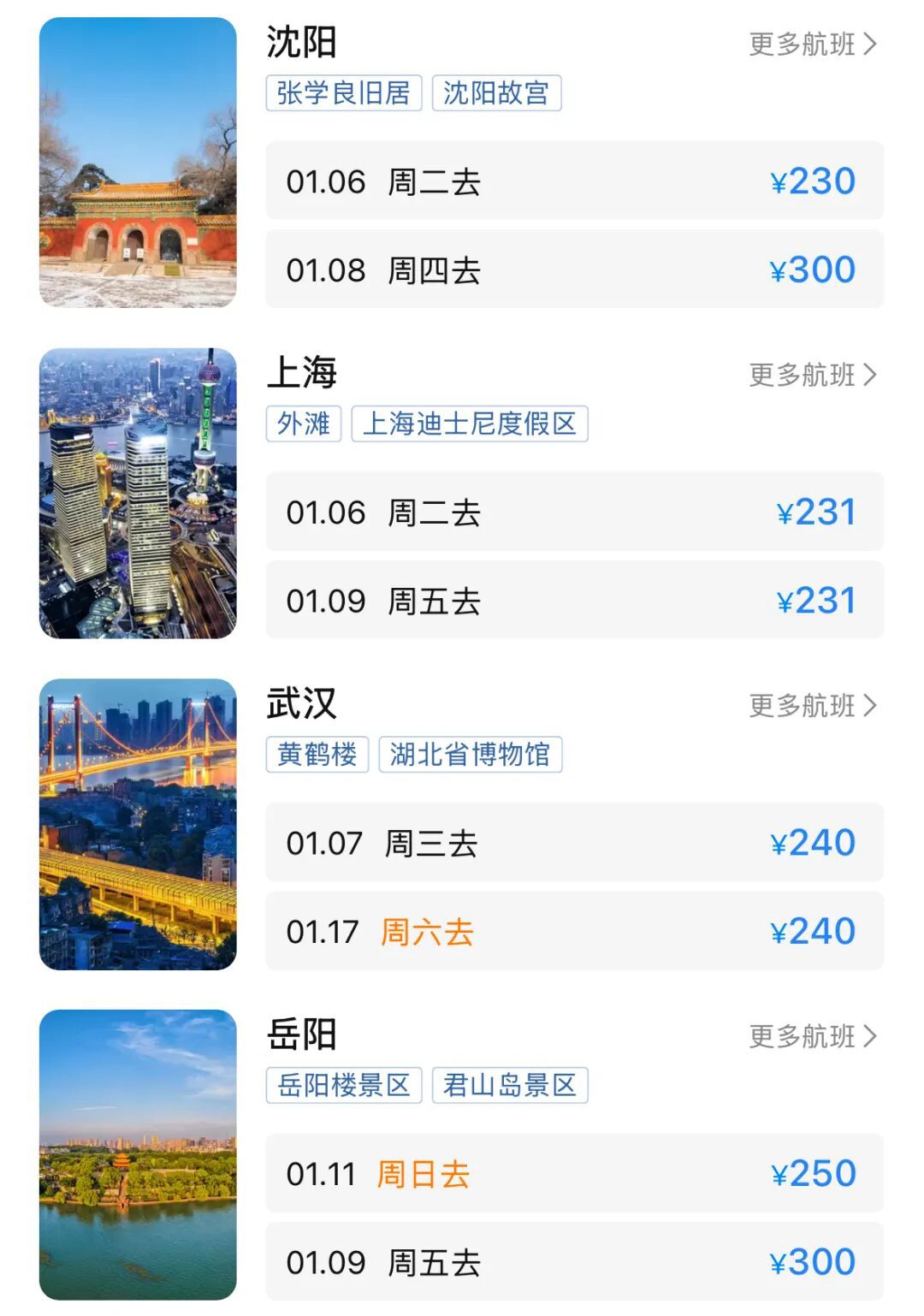Open 更多航班 for 沈阳
Screen dimensions: 924x1316
(812, 44)
